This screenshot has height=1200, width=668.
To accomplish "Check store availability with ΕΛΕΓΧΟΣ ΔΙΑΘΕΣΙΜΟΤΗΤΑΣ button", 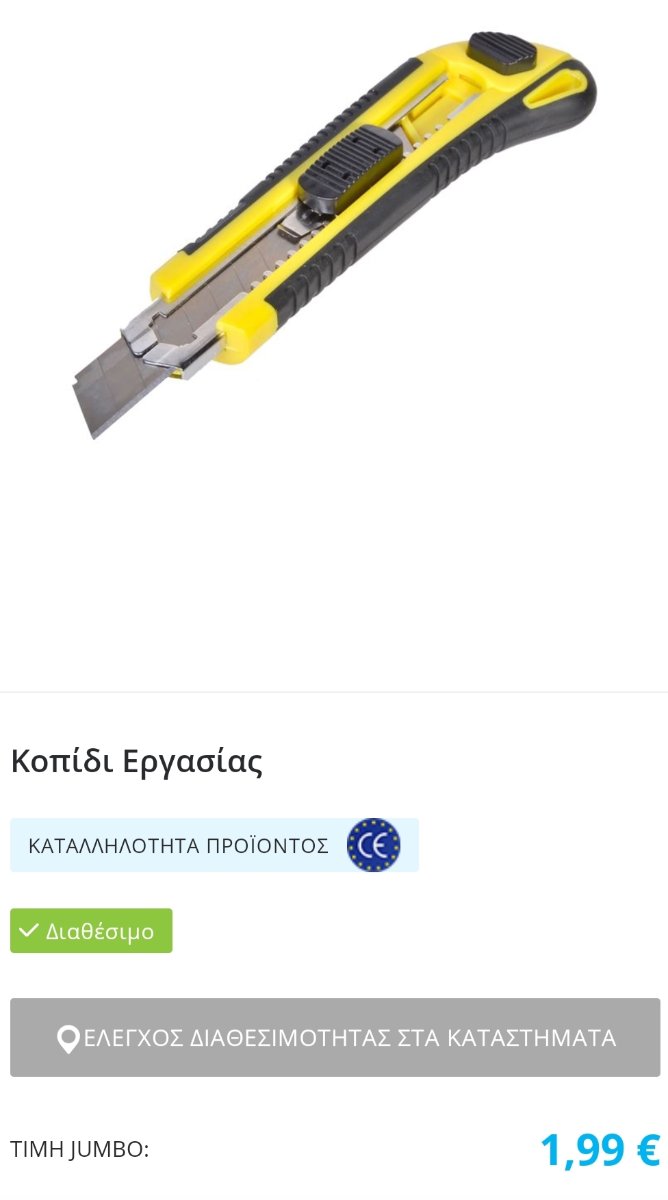I will coord(335,1037).
